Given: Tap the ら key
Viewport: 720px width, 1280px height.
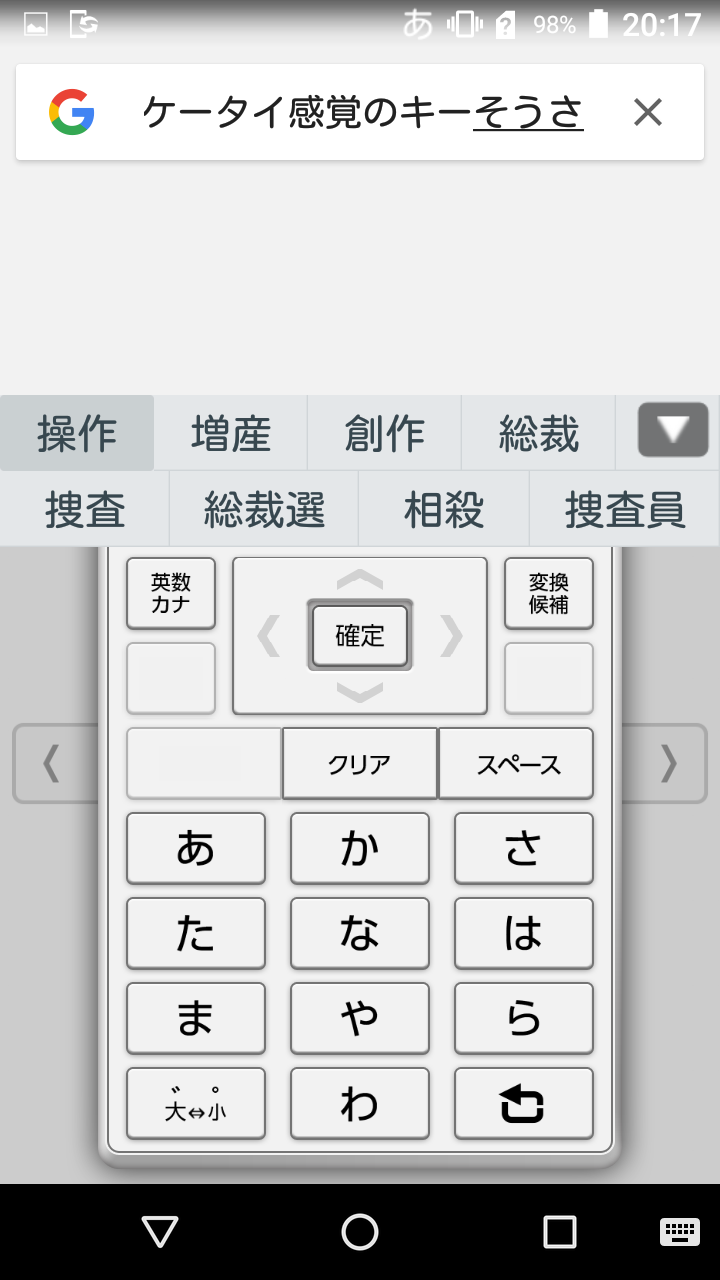Looking at the screenshot, I should [524, 1018].
